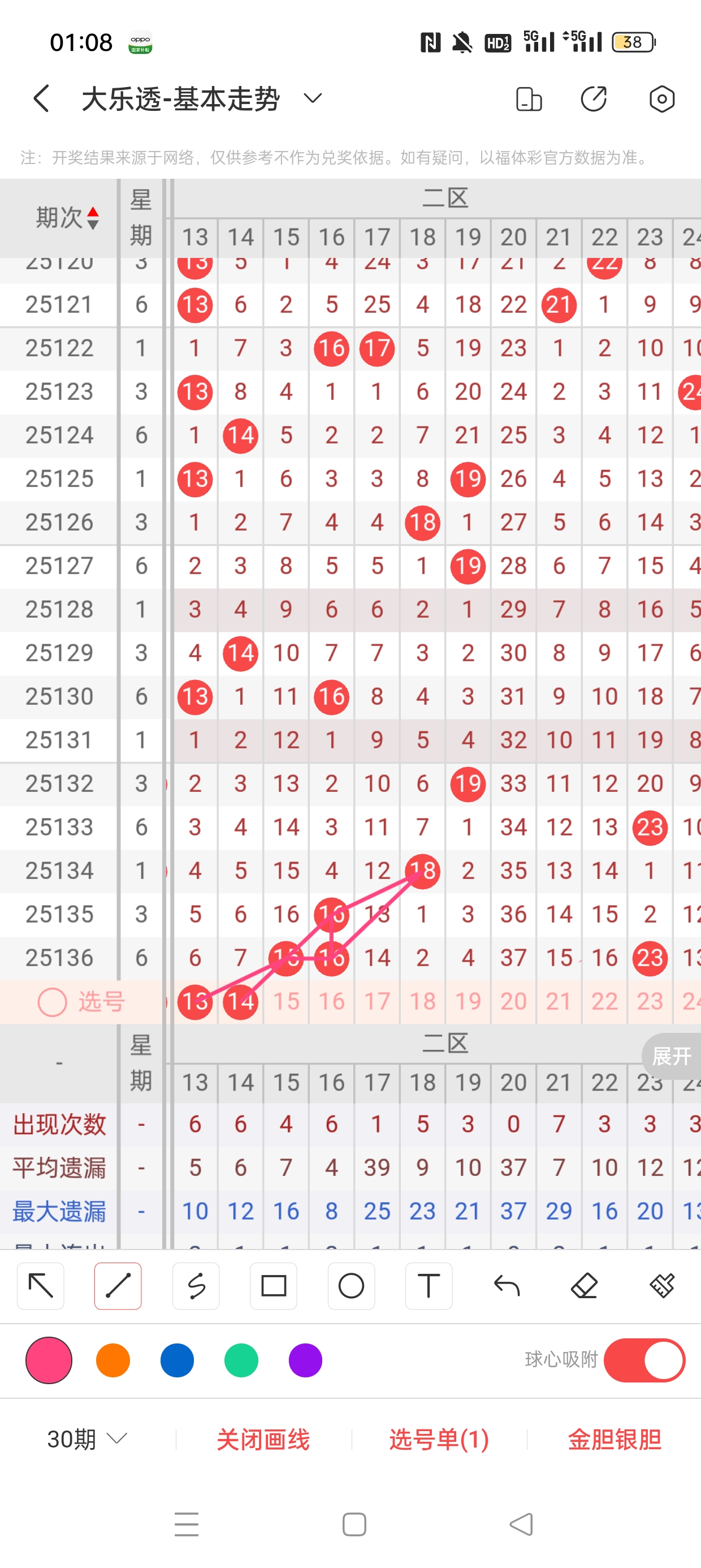Select the arrow drawing tool

click(x=41, y=1286)
